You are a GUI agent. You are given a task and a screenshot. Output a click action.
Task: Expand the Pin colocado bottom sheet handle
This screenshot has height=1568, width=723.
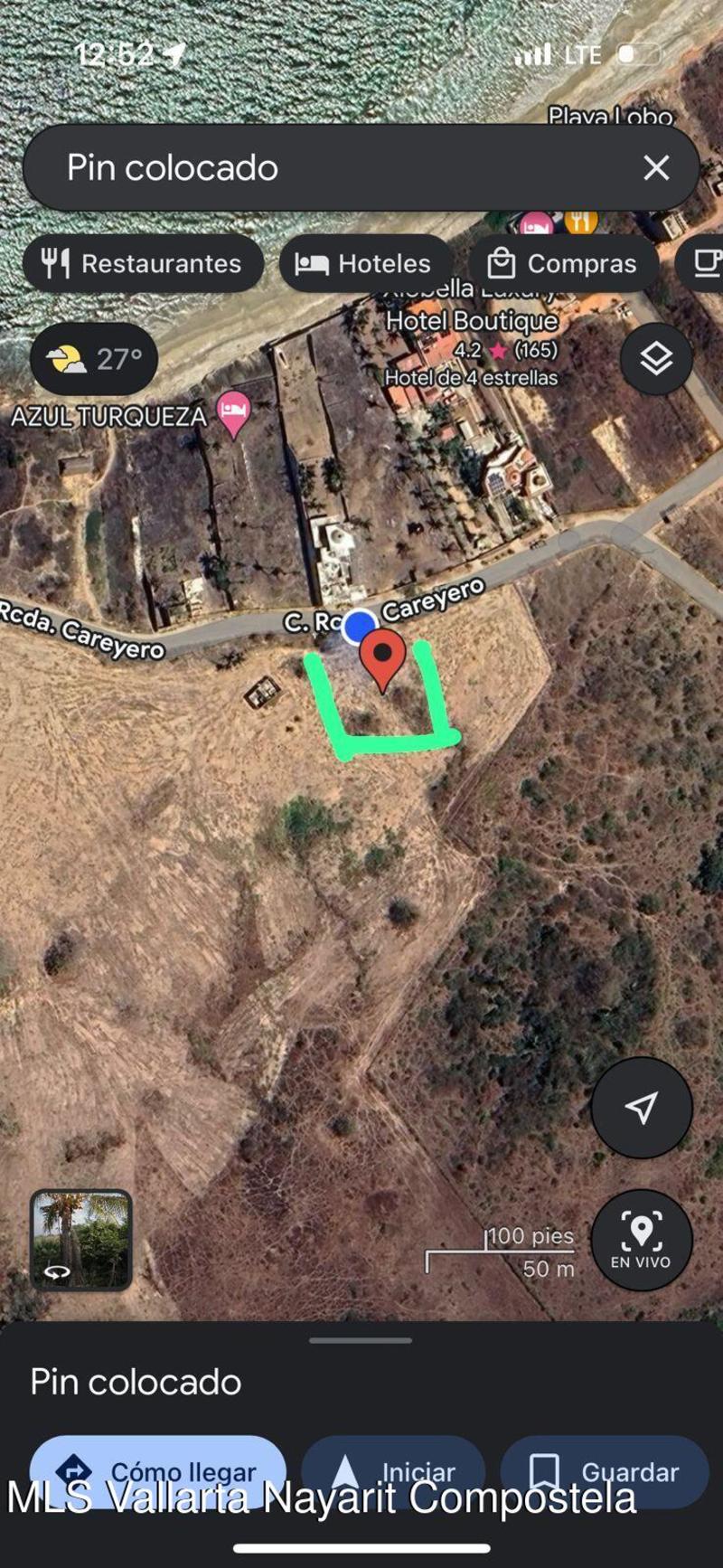point(361,1340)
